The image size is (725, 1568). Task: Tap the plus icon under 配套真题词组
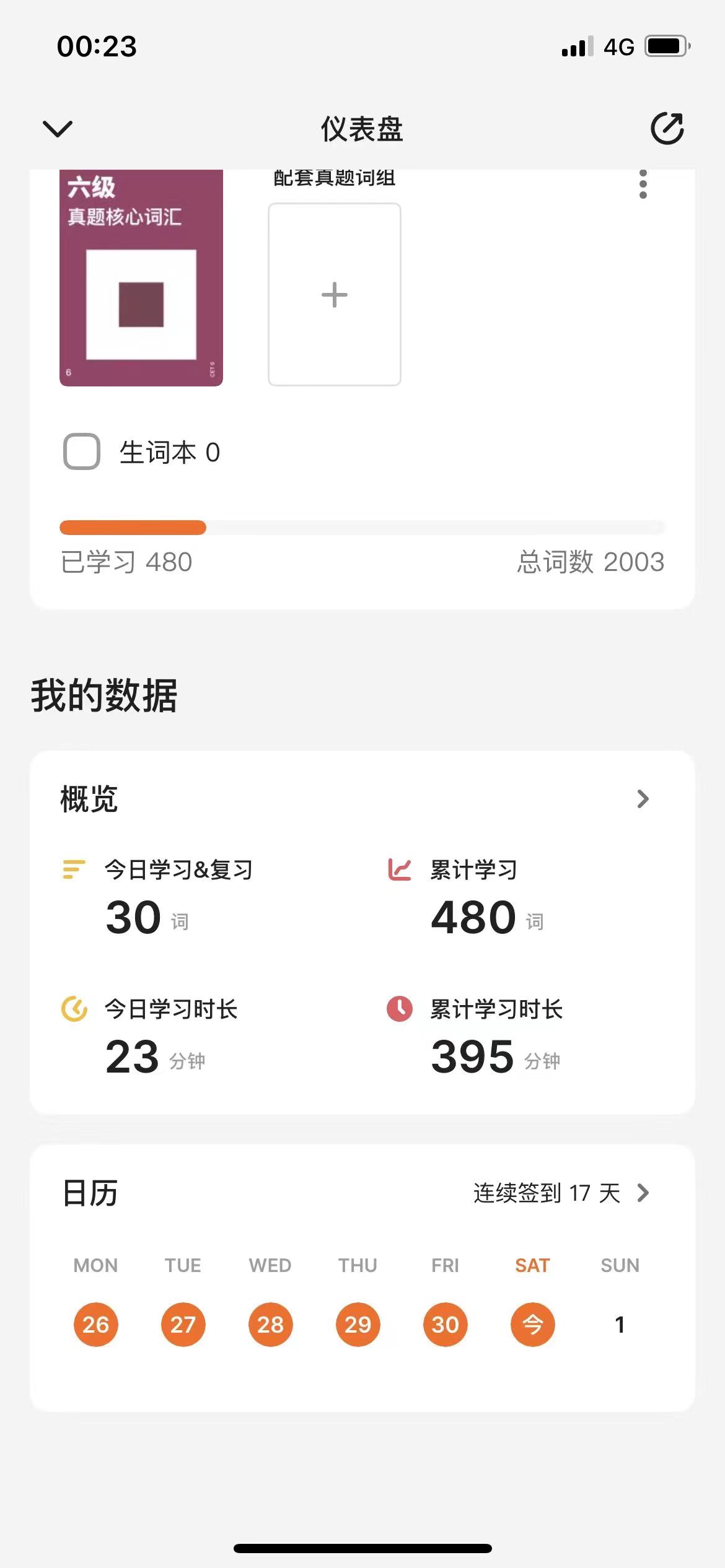[x=334, y=294]
